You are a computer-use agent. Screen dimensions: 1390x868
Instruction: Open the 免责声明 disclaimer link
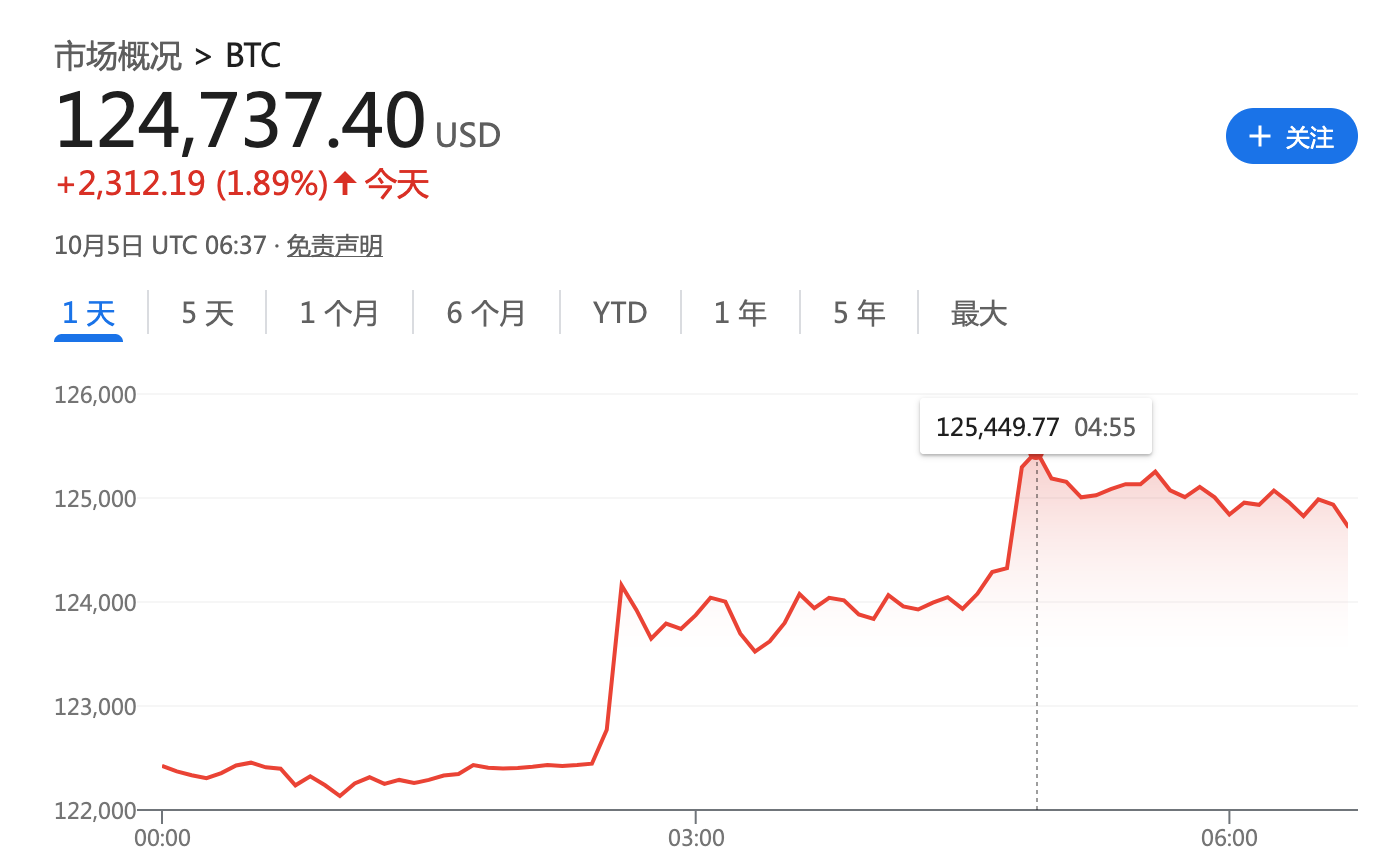(x=334, y=245)
